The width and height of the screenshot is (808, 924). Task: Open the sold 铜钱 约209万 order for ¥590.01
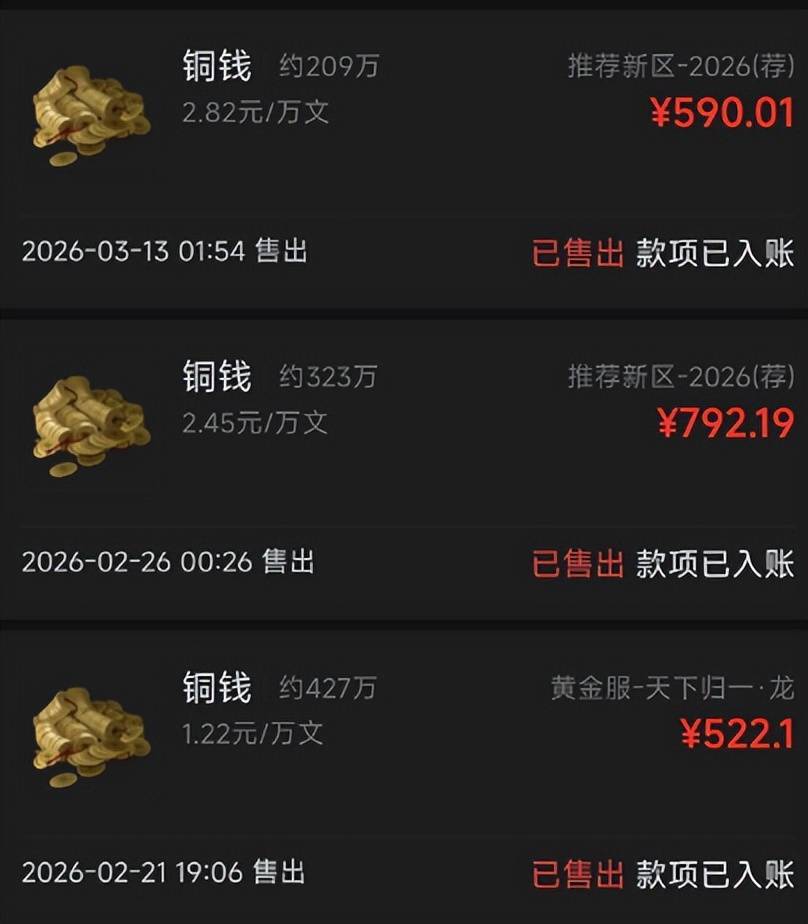pyautogui.click(x=404, y=160)
